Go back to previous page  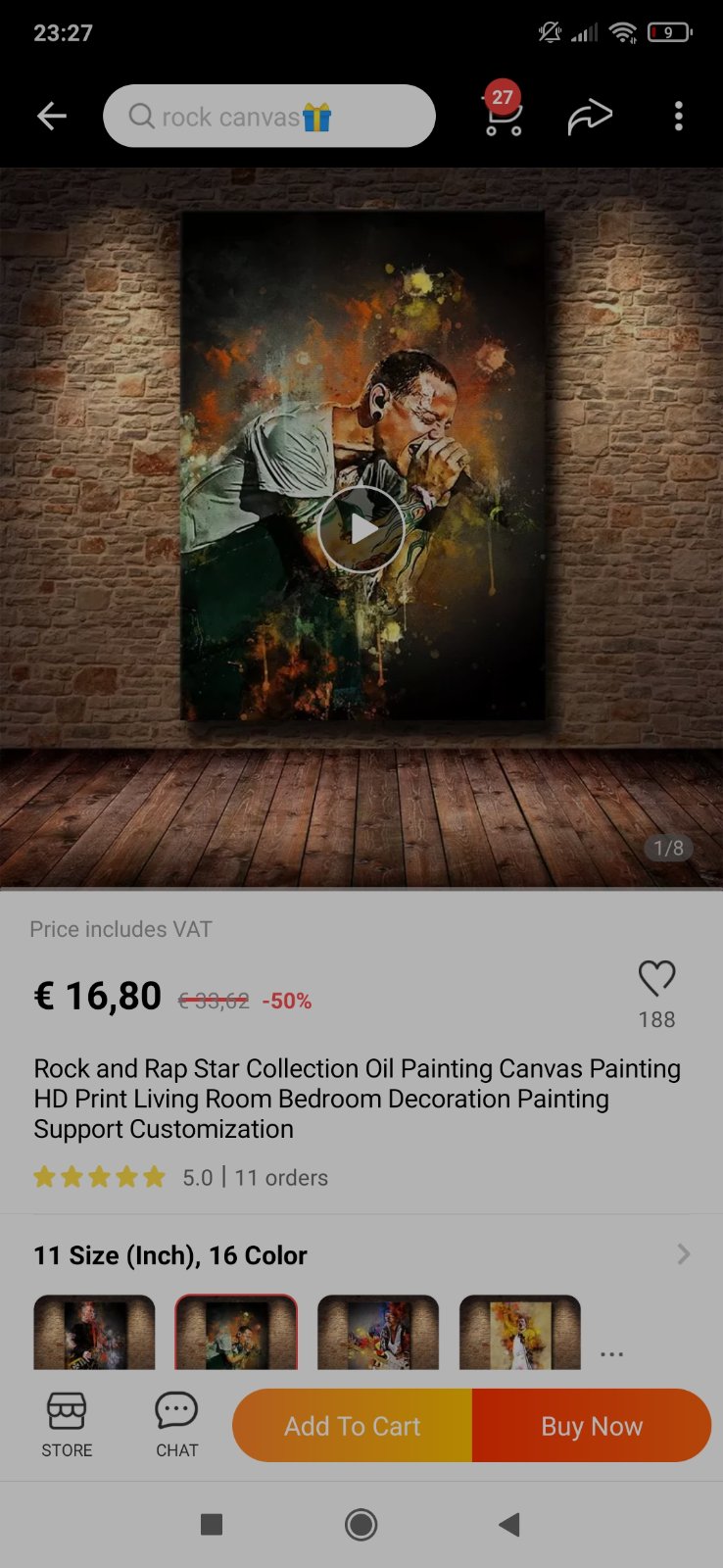pos(51,117)
